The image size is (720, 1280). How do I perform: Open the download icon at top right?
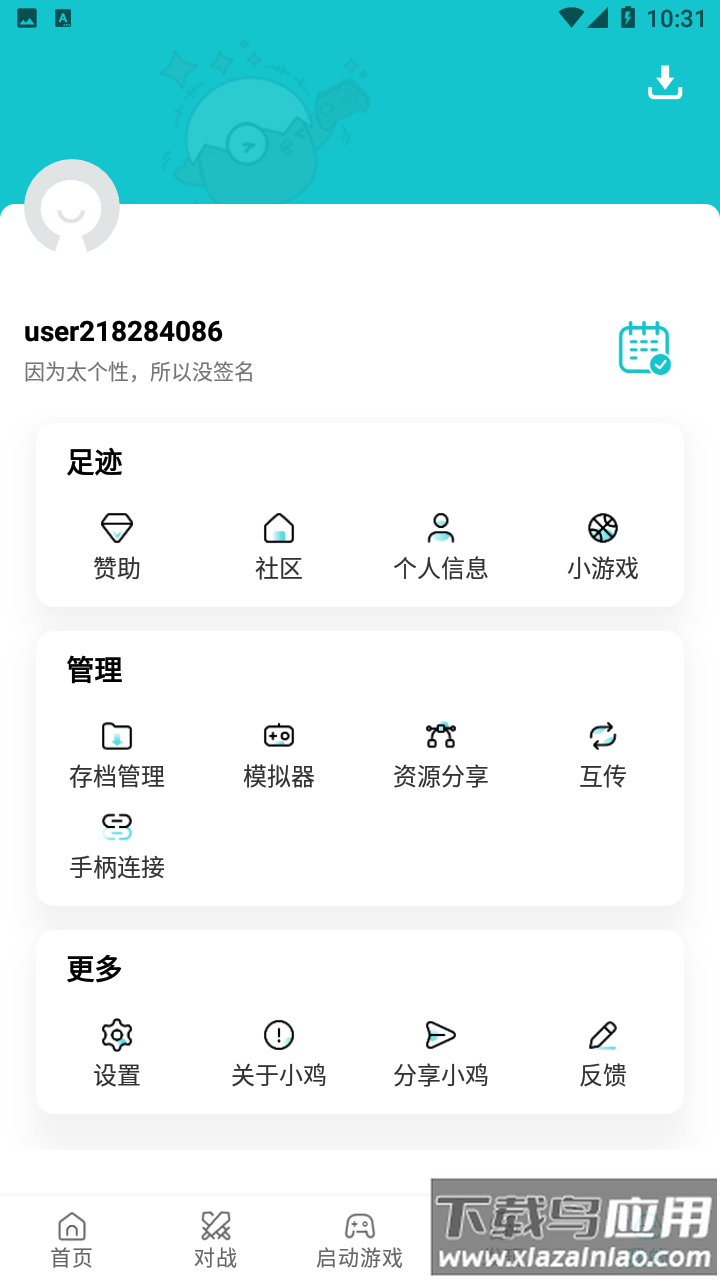pyautogui.click(x=664, y=83)
